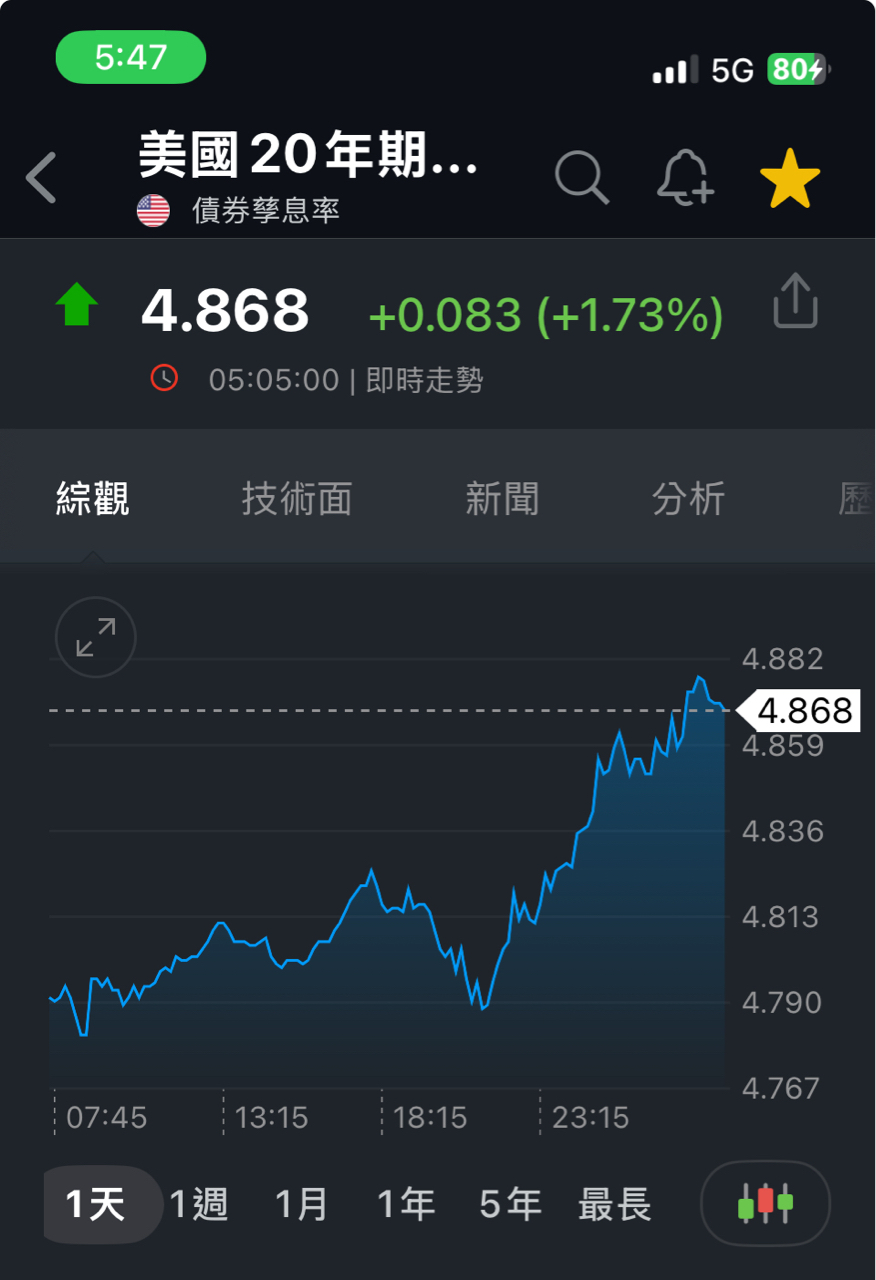The image size is (876, 1280).
Task: Expand the chart to fullscreen
Action: (x=96, y=637)
